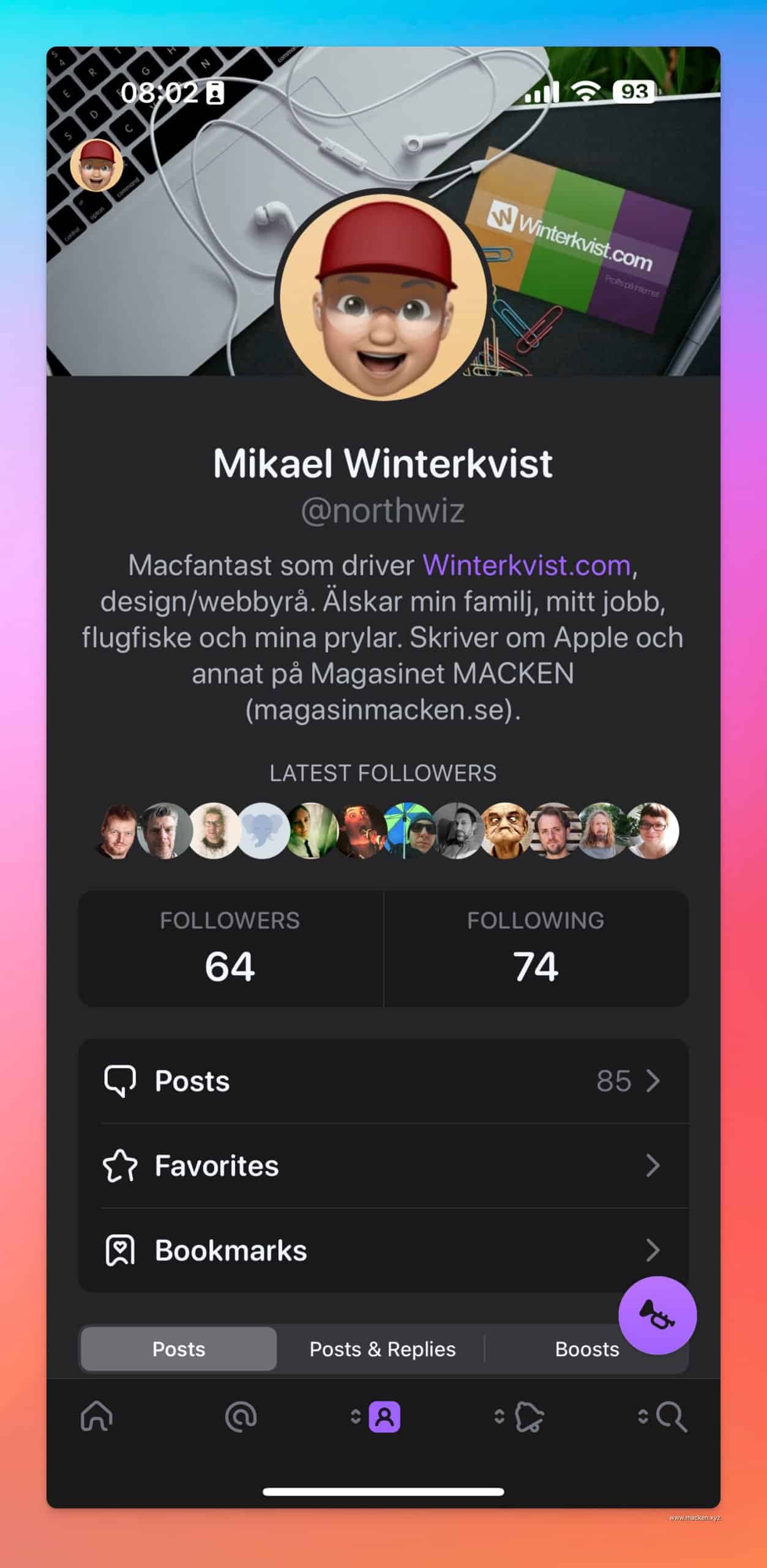Viewport: 767px width, 1568px height.
Task: Open the Following count card
Action: click(536, 948)
